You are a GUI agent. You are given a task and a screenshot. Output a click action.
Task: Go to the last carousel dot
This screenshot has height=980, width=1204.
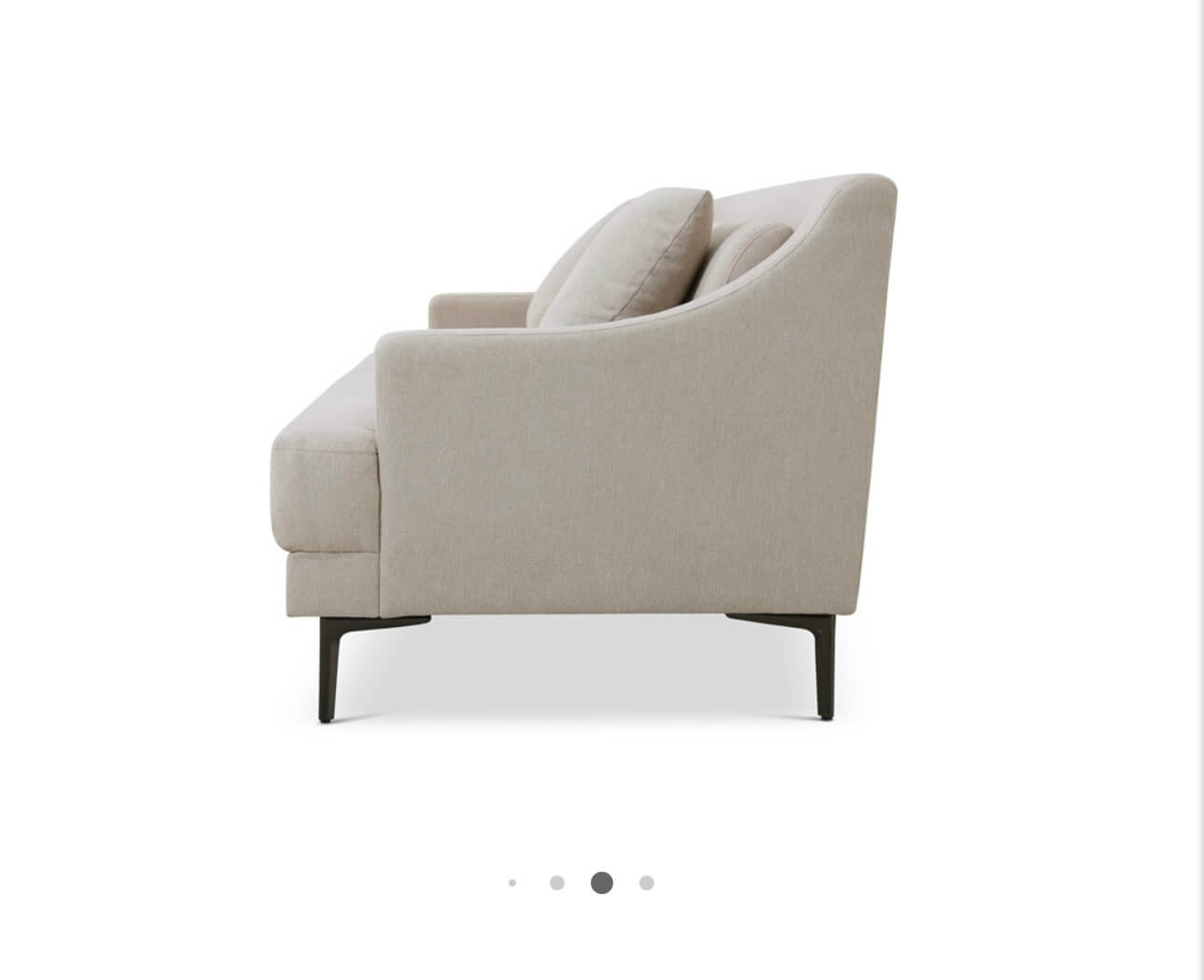pos(647,883)
